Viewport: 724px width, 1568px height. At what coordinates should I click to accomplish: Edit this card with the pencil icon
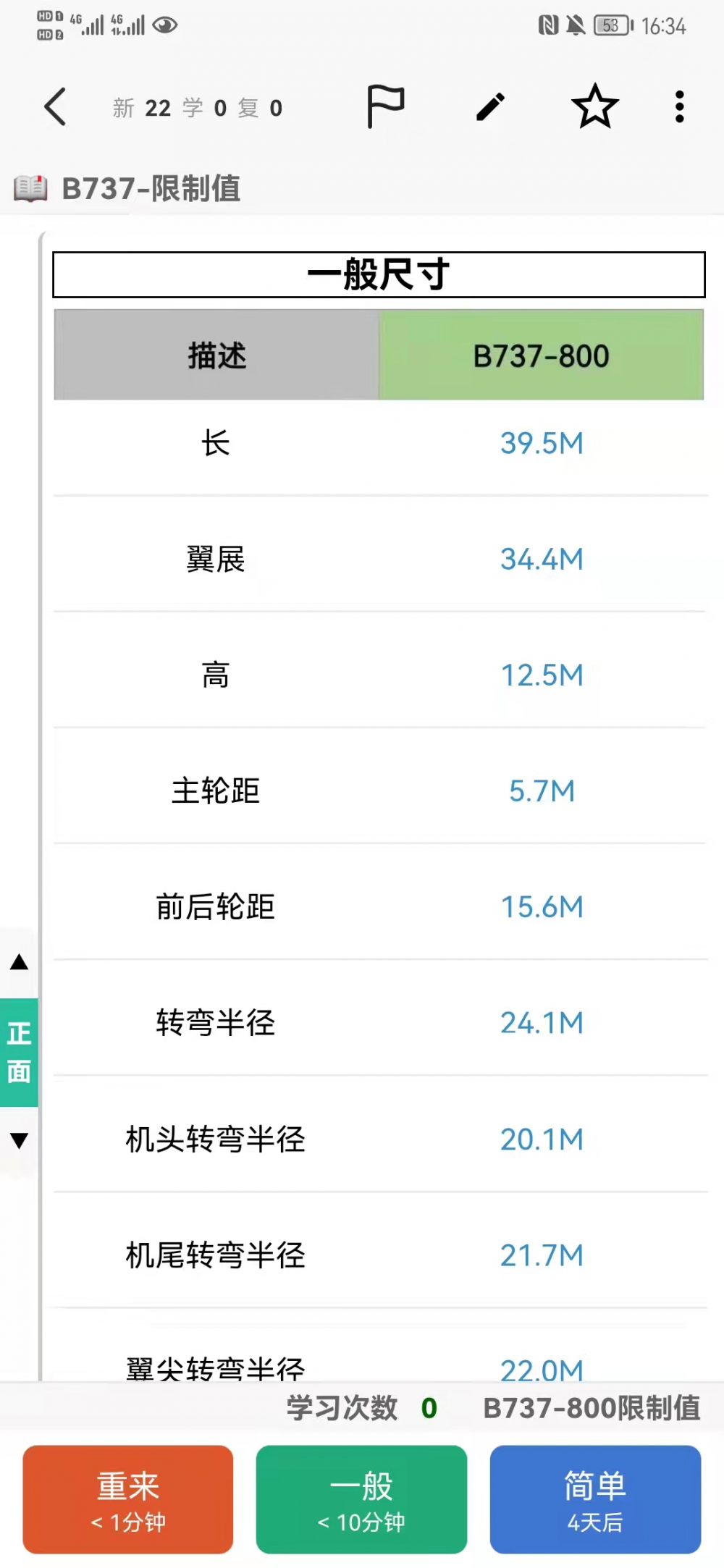[490, 107]
